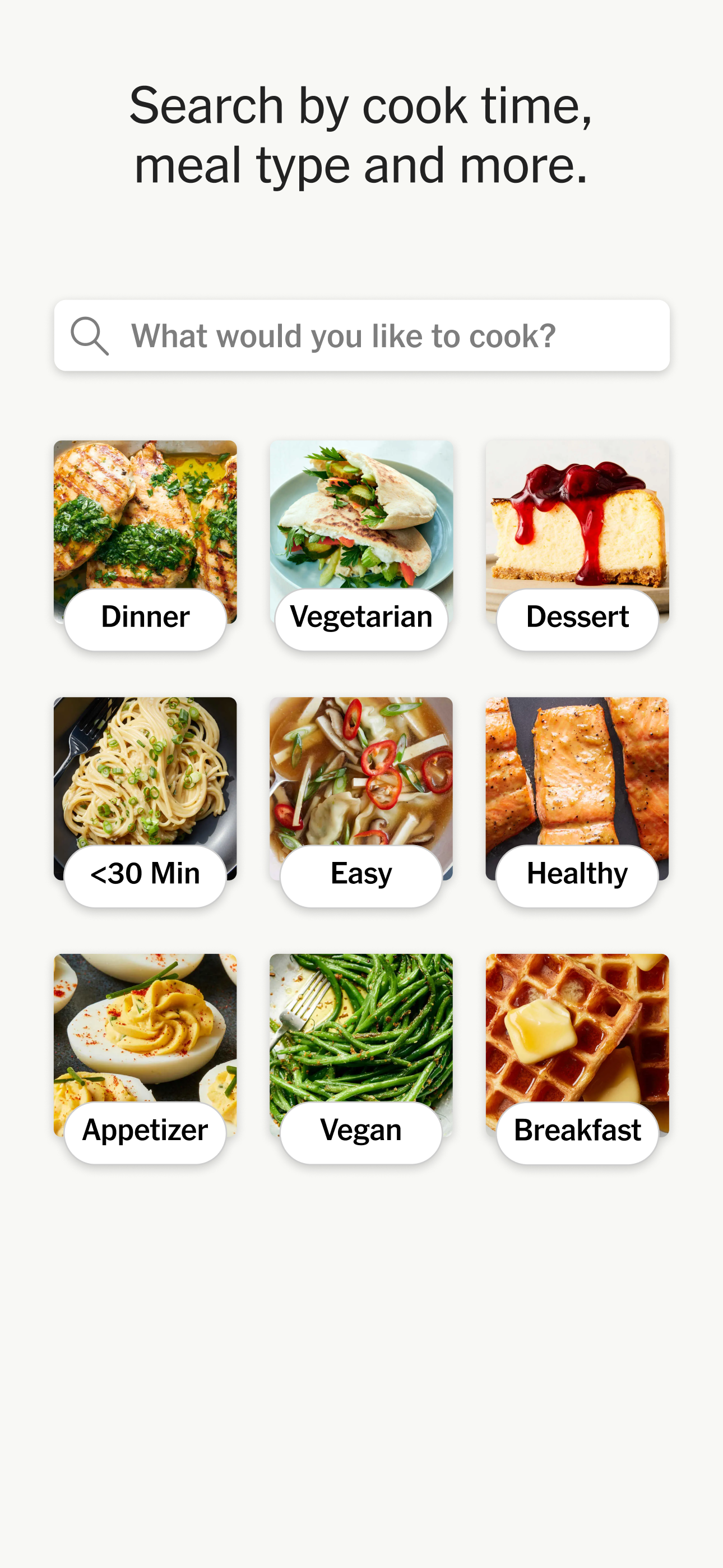Viewport: 723px width, 1568px height.
Task: Open the Dessert category
Action: [577, 546]
